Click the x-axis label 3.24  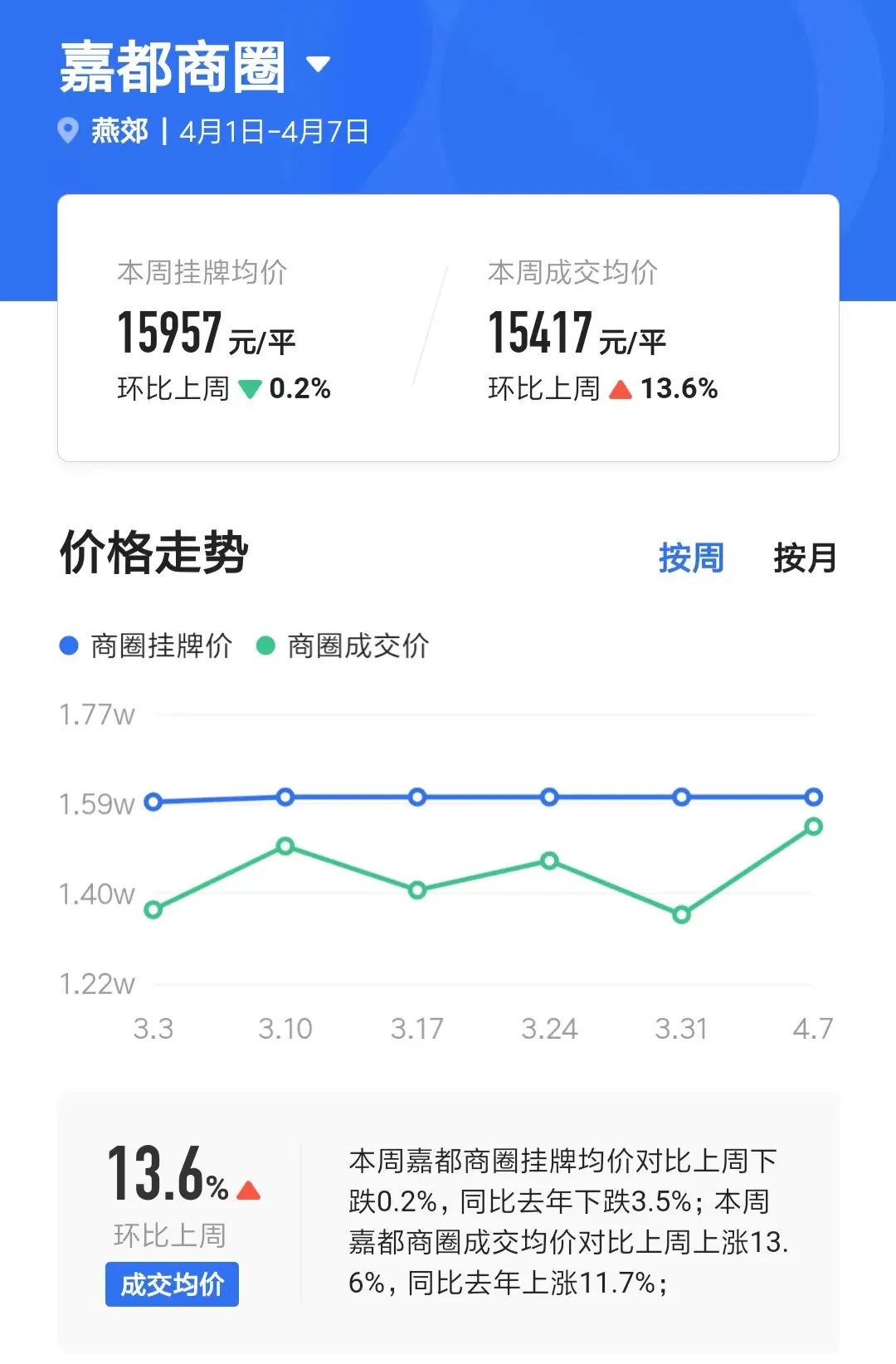pos(549,1027)
